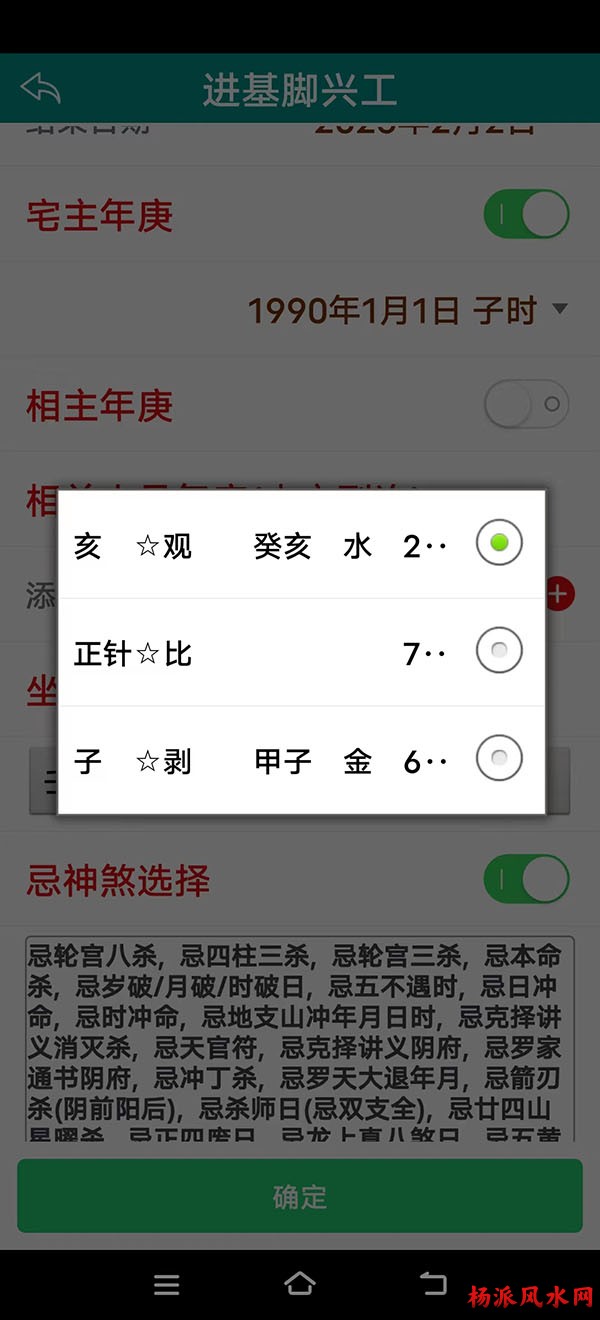Toggle the 忌神煞选择 switch
This screenshot has width=600, height=1320.
point(526,880)
